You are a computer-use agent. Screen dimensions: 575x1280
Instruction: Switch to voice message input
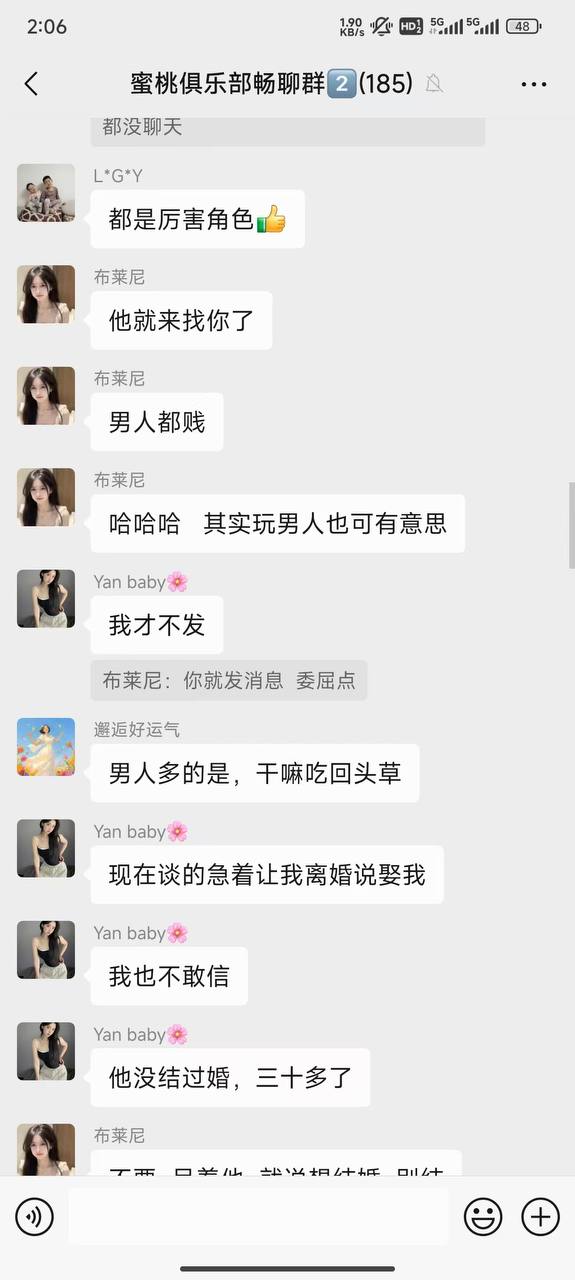(34, 1217)
